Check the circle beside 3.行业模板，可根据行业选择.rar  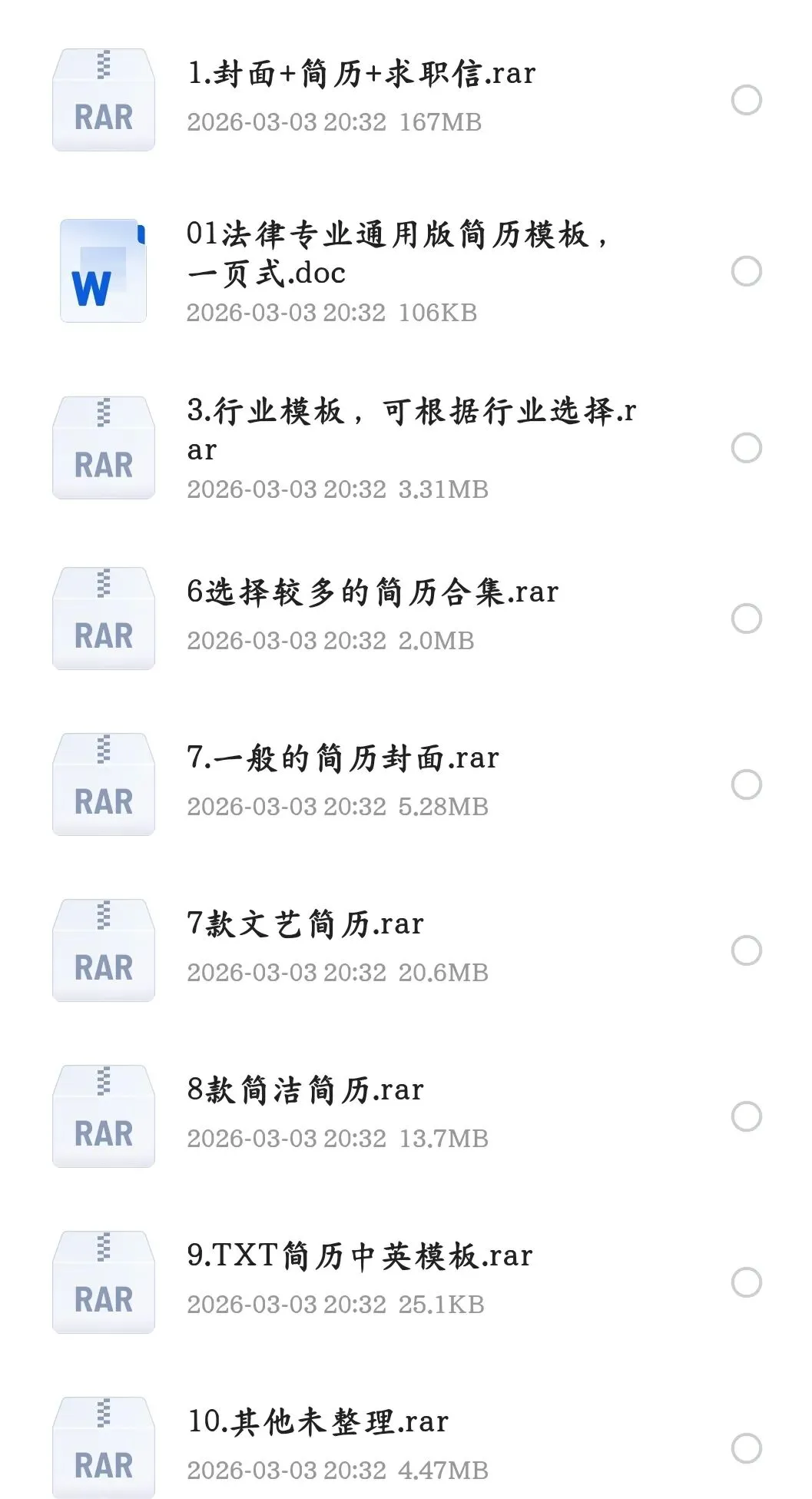[x=746, y=448]
